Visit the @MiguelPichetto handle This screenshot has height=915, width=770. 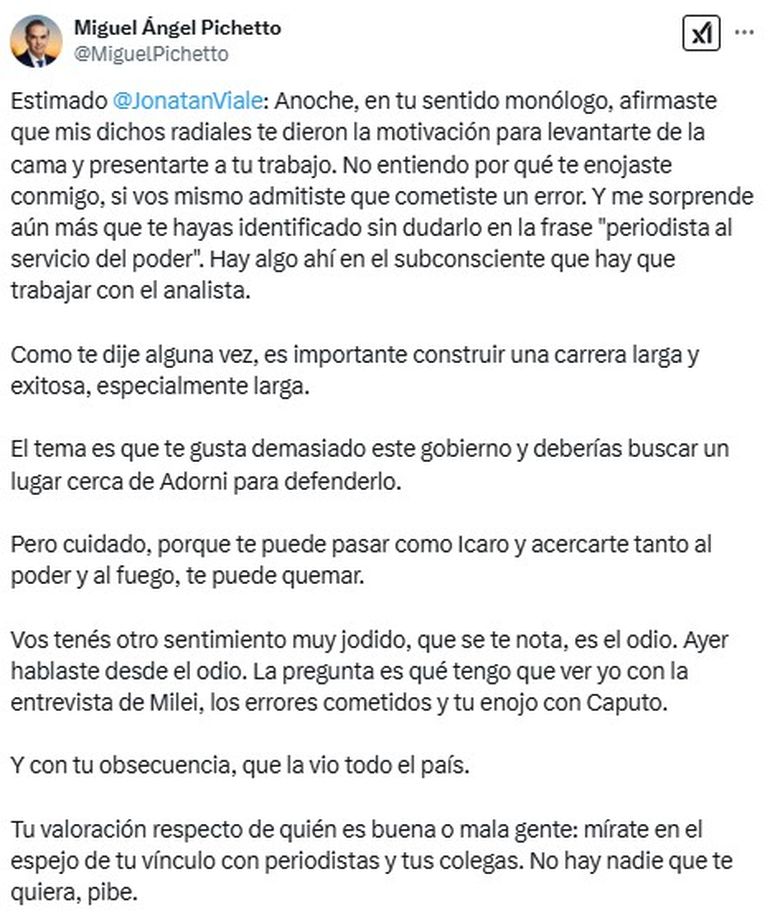(x=151, y=54)
